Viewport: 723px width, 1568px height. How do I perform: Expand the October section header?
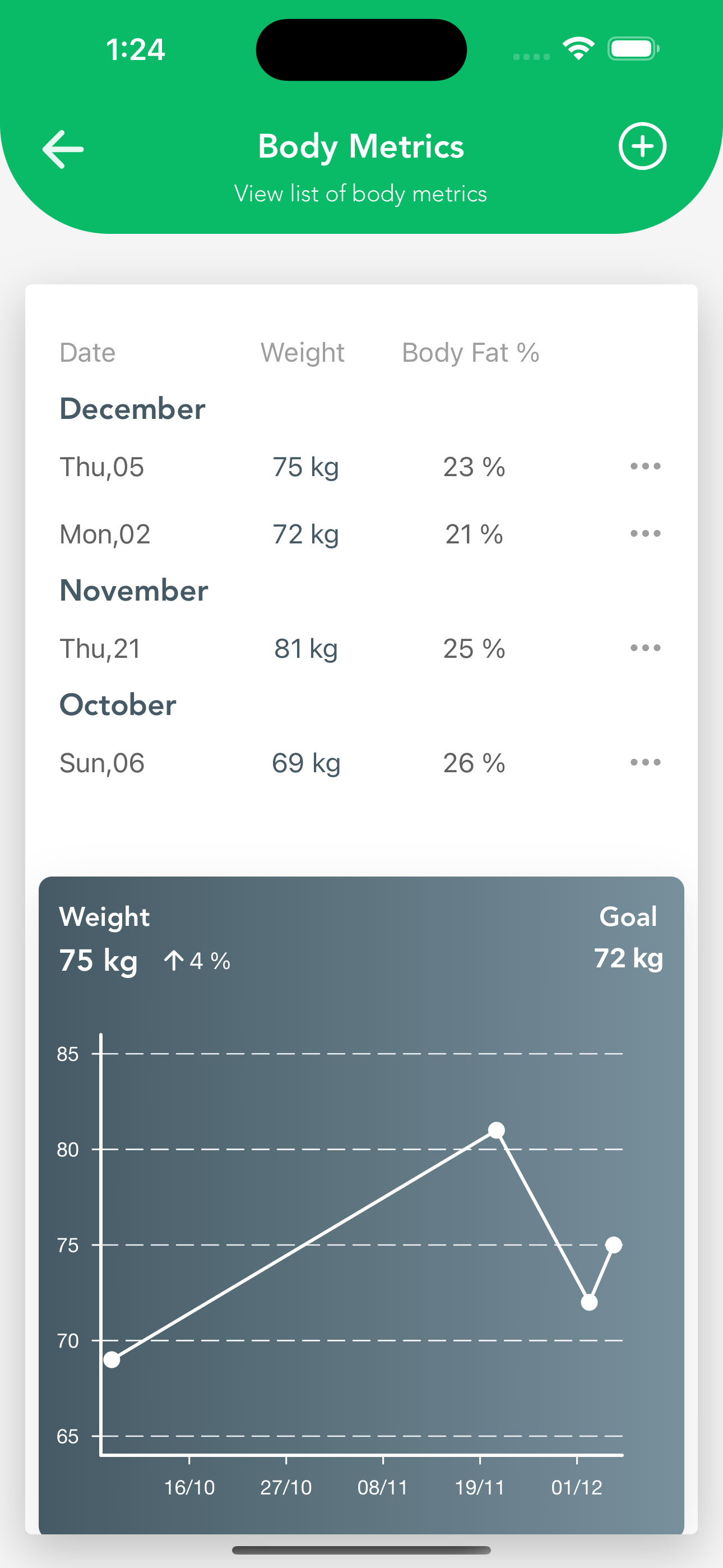[118, 704]
